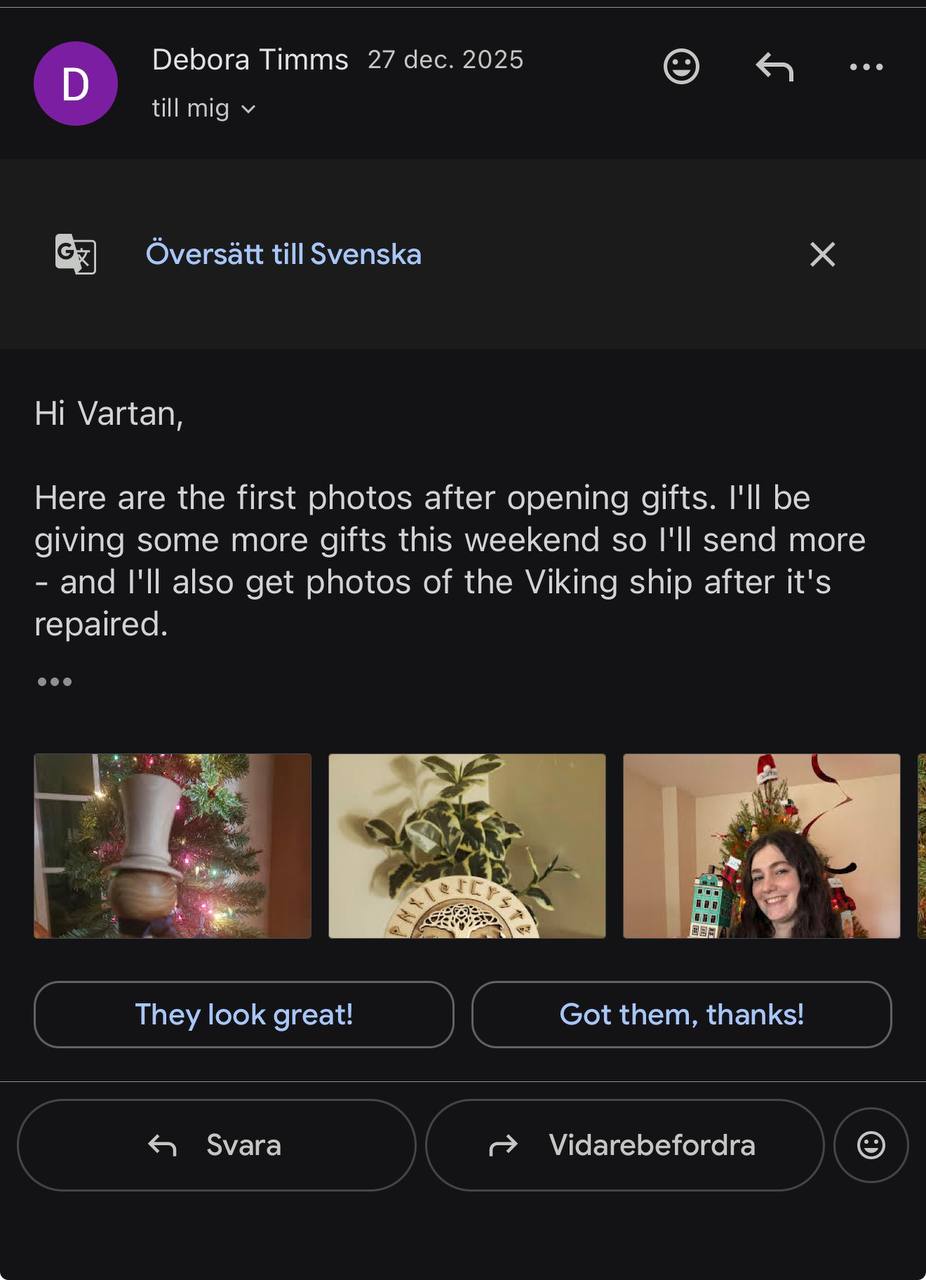Add emoji reaction in the email header
The image size is (926, 1280).
[681, 67]
